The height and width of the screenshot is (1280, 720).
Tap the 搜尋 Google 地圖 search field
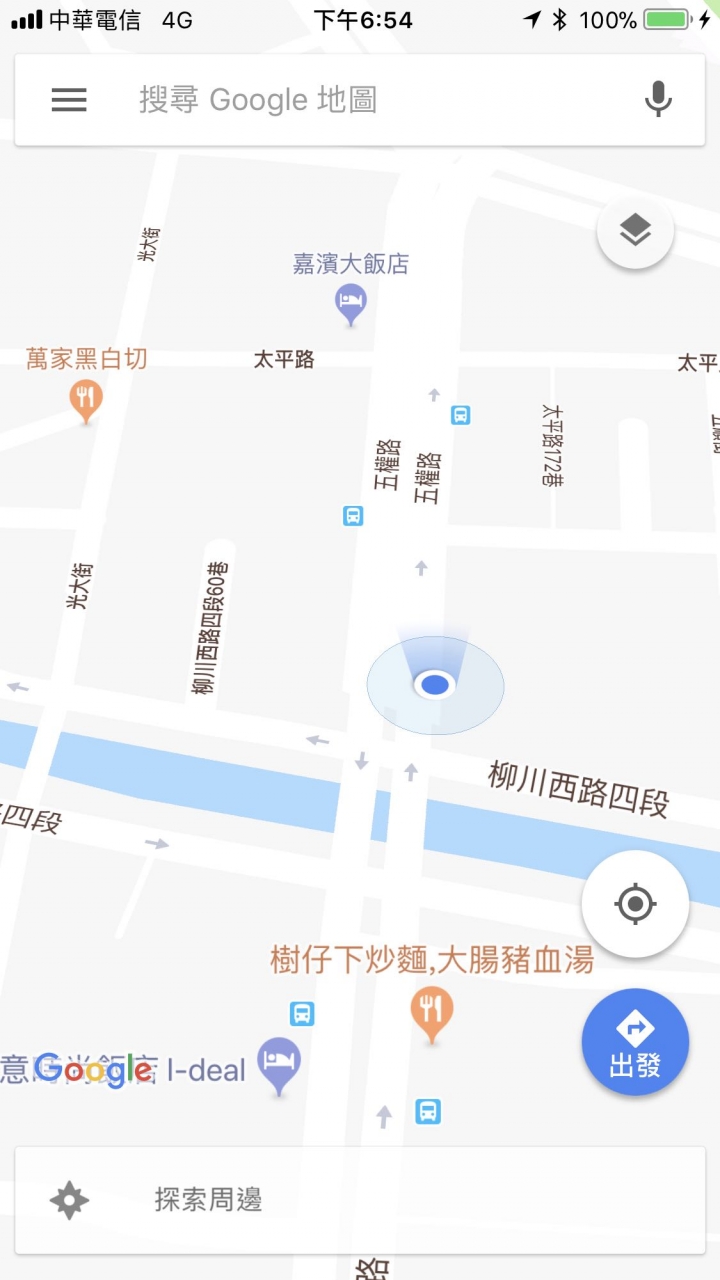tap(380, 100)
